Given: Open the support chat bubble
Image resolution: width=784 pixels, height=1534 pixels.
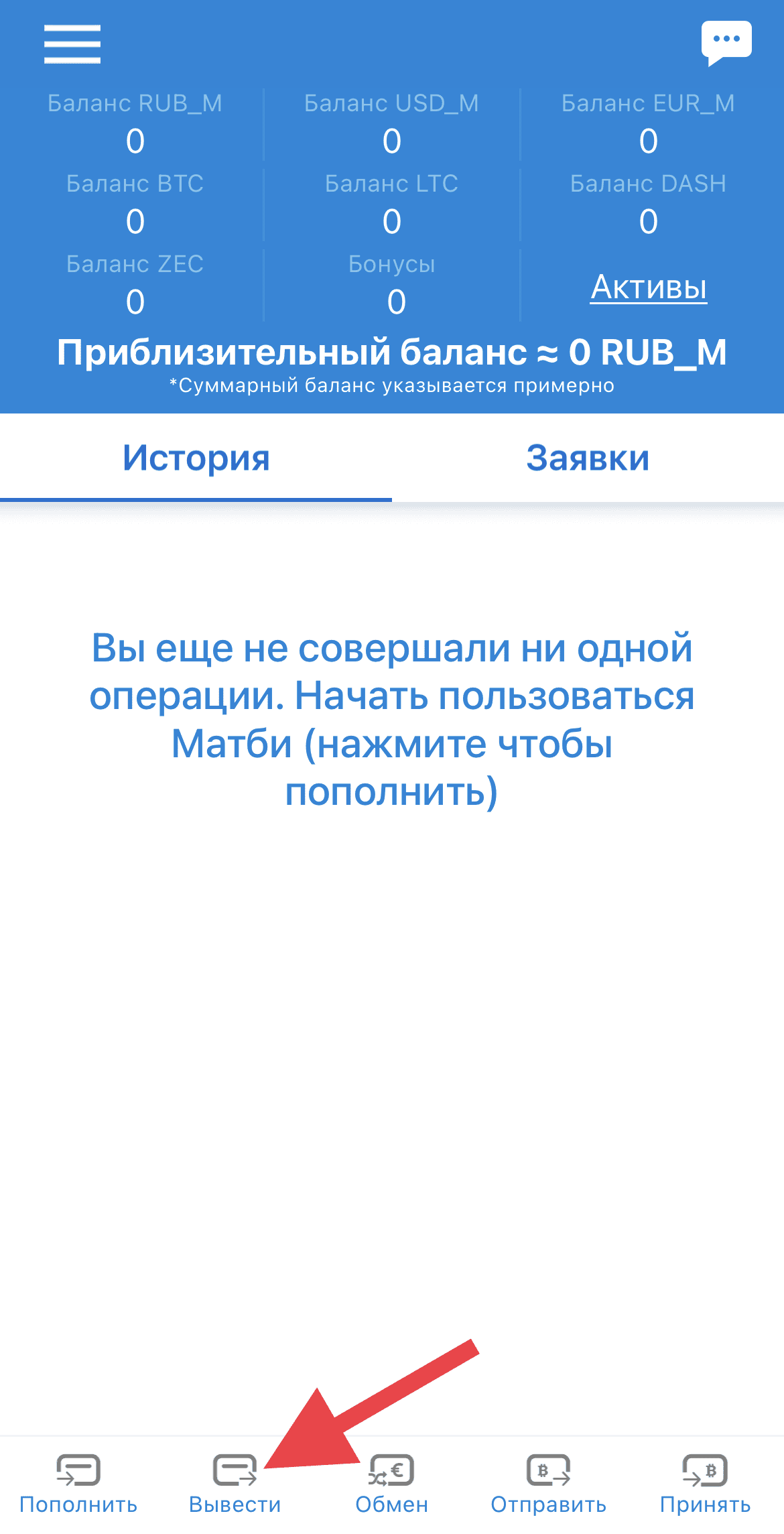Looking at the screenshot, I should (726, 43).
